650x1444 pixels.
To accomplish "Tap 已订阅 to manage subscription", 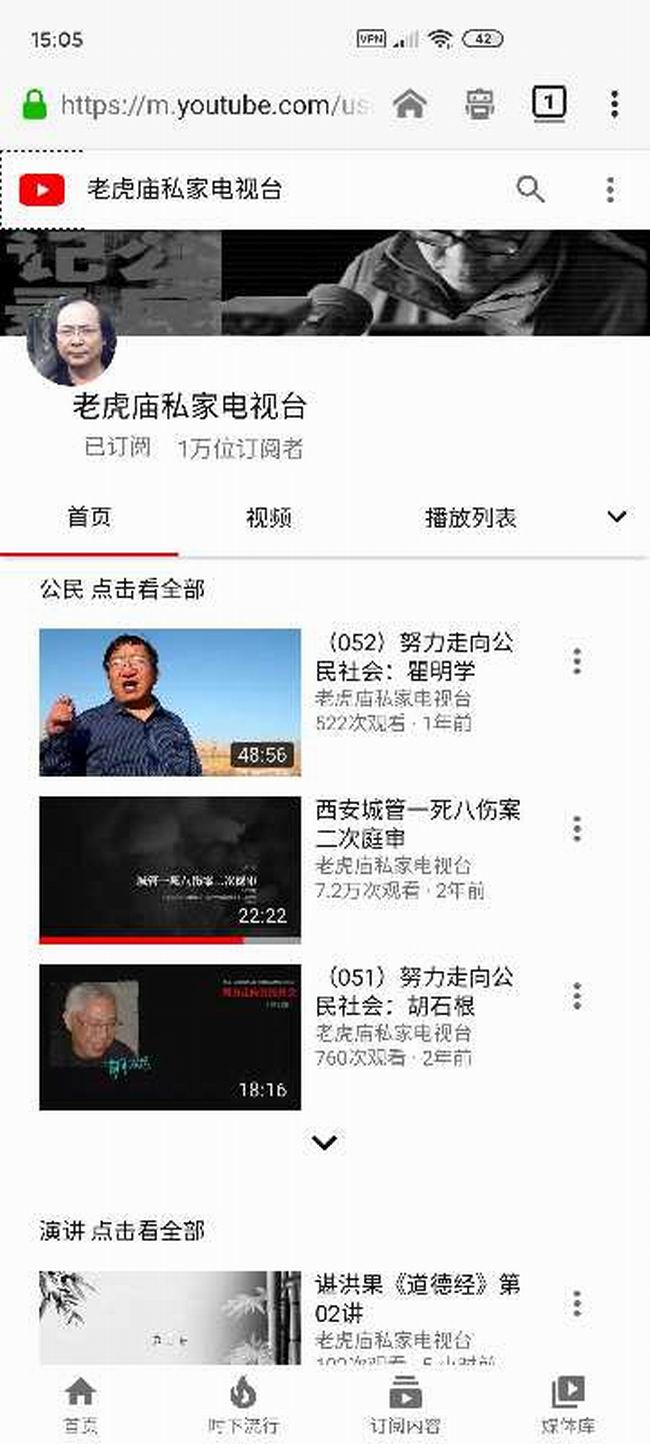I will (x=117, y=448).
